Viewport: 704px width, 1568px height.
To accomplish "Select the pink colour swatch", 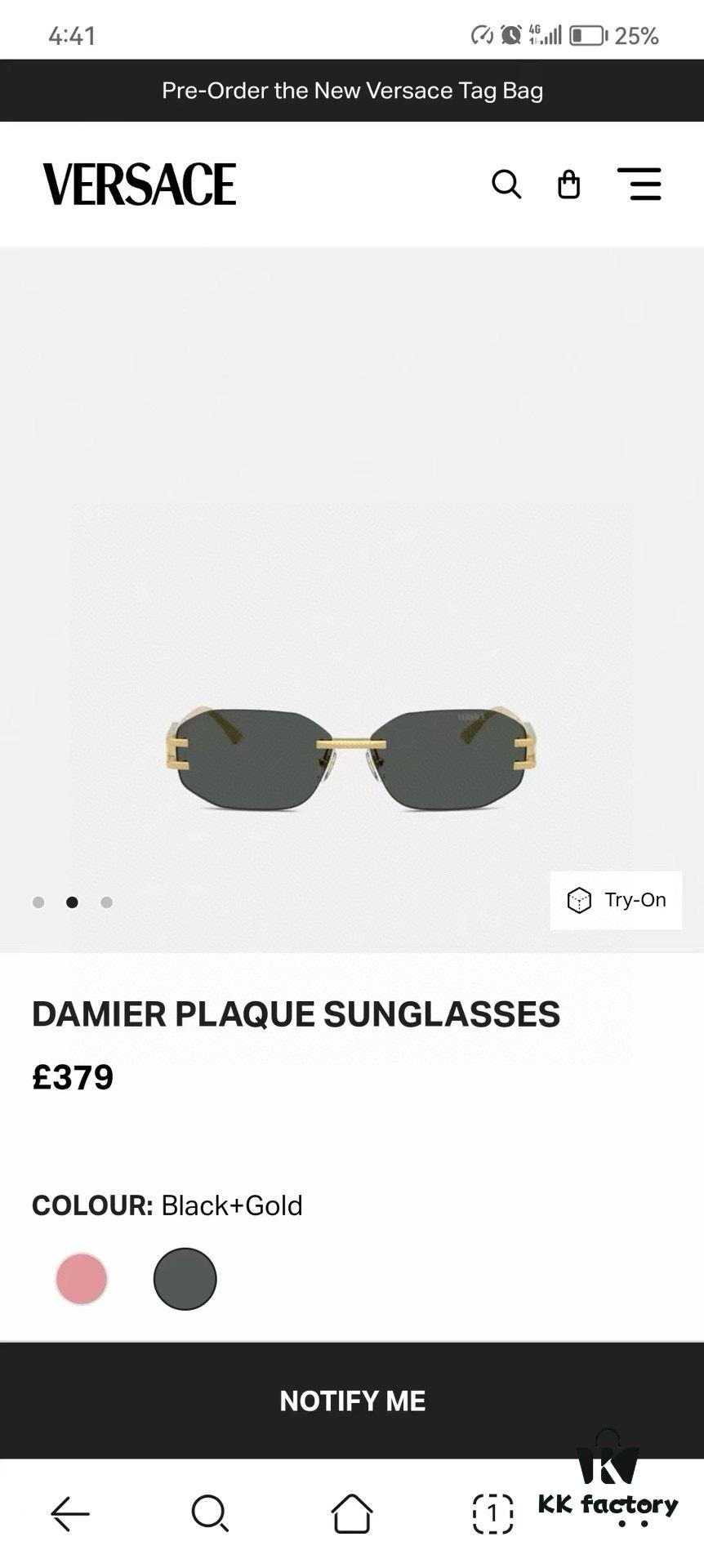I will (82, 1279).
